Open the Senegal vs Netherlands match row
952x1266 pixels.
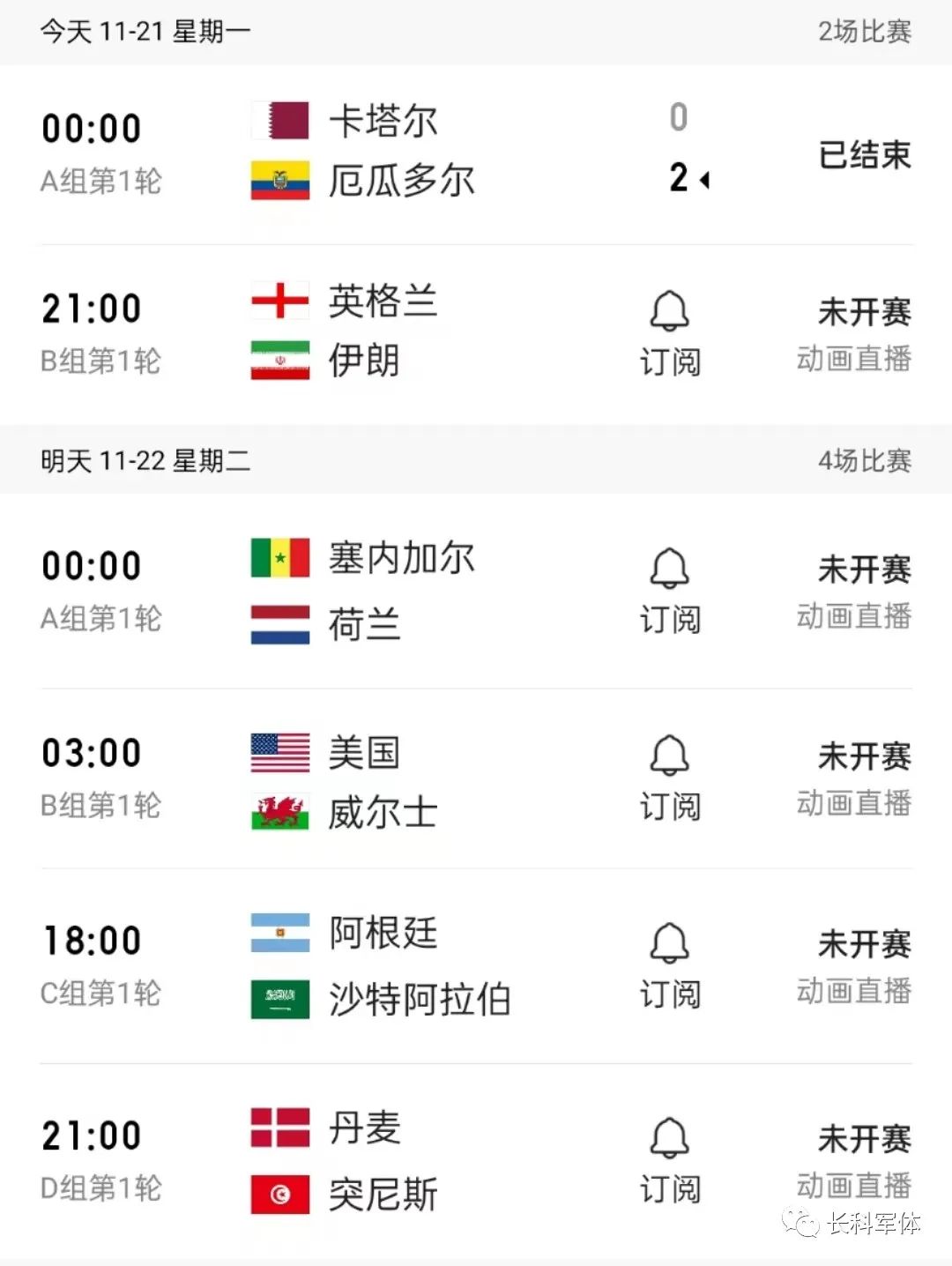coord(401,592)
